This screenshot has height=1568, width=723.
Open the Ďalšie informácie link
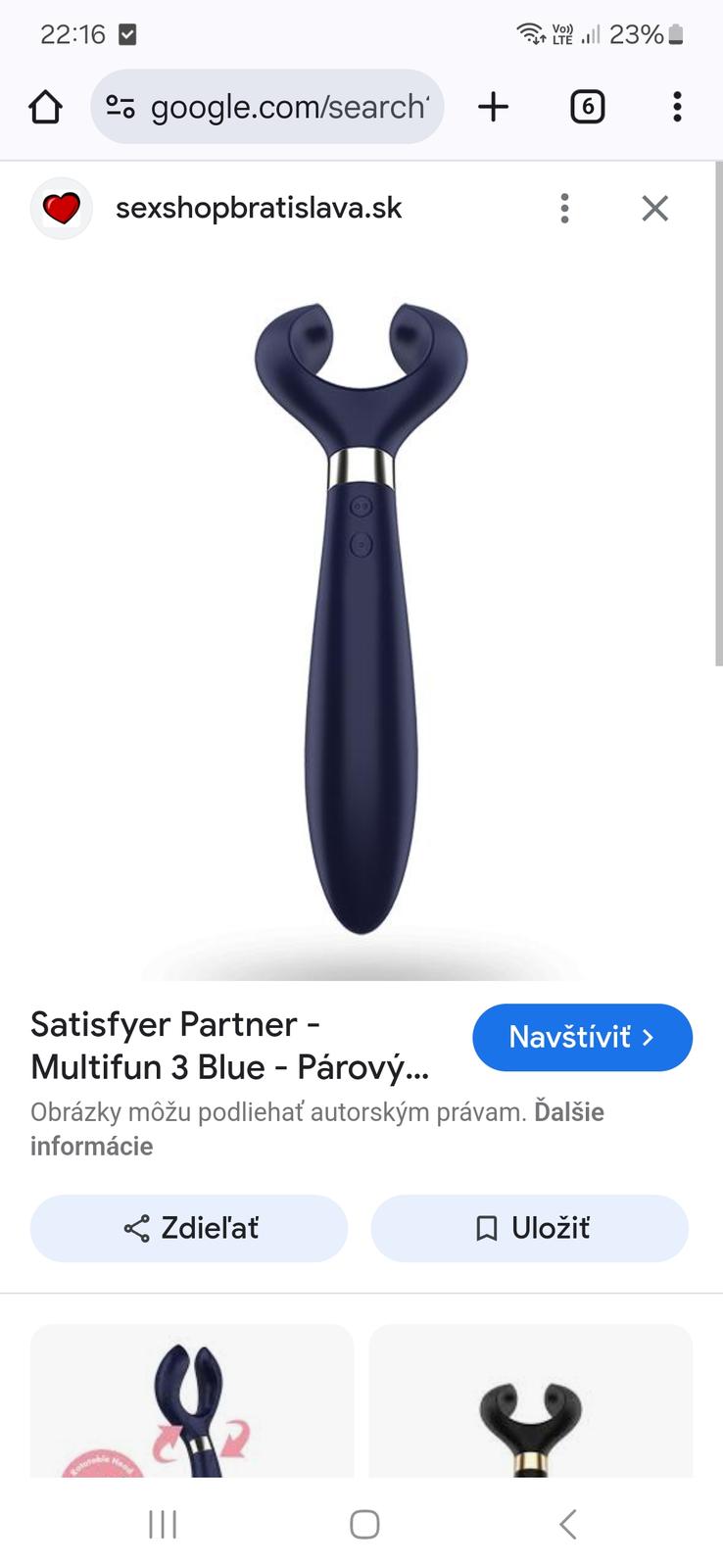(x=568, y=1112)
